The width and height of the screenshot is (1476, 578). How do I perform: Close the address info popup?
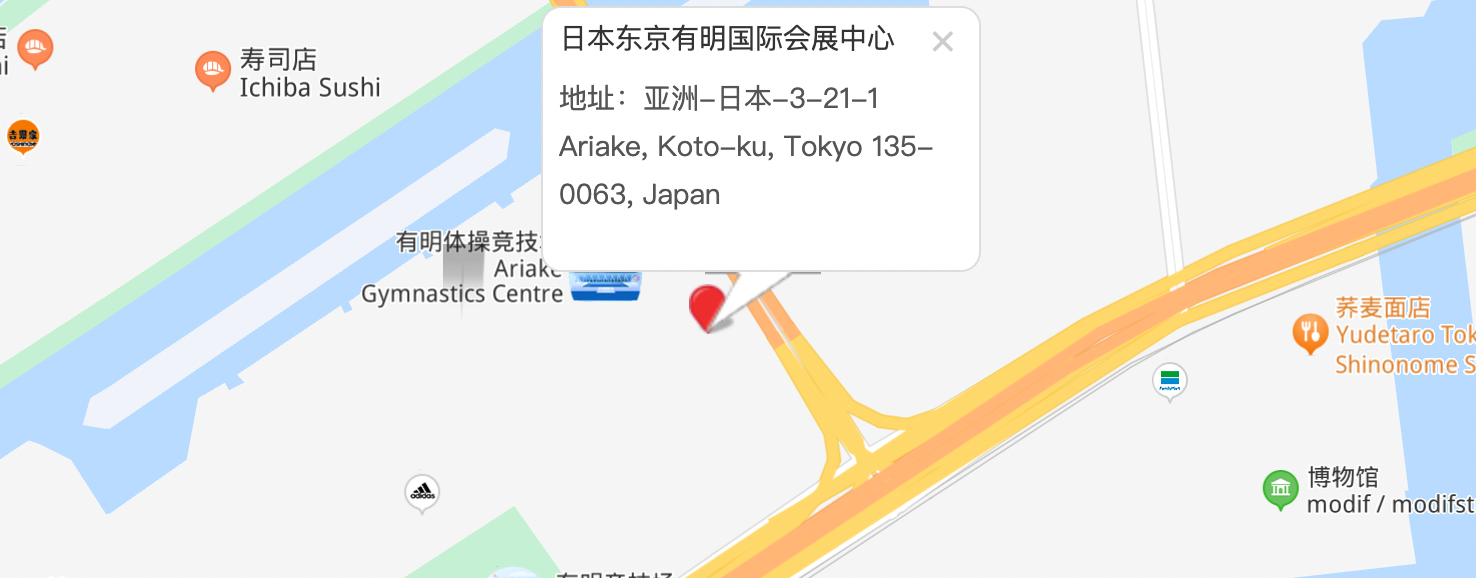coord(942,42)
